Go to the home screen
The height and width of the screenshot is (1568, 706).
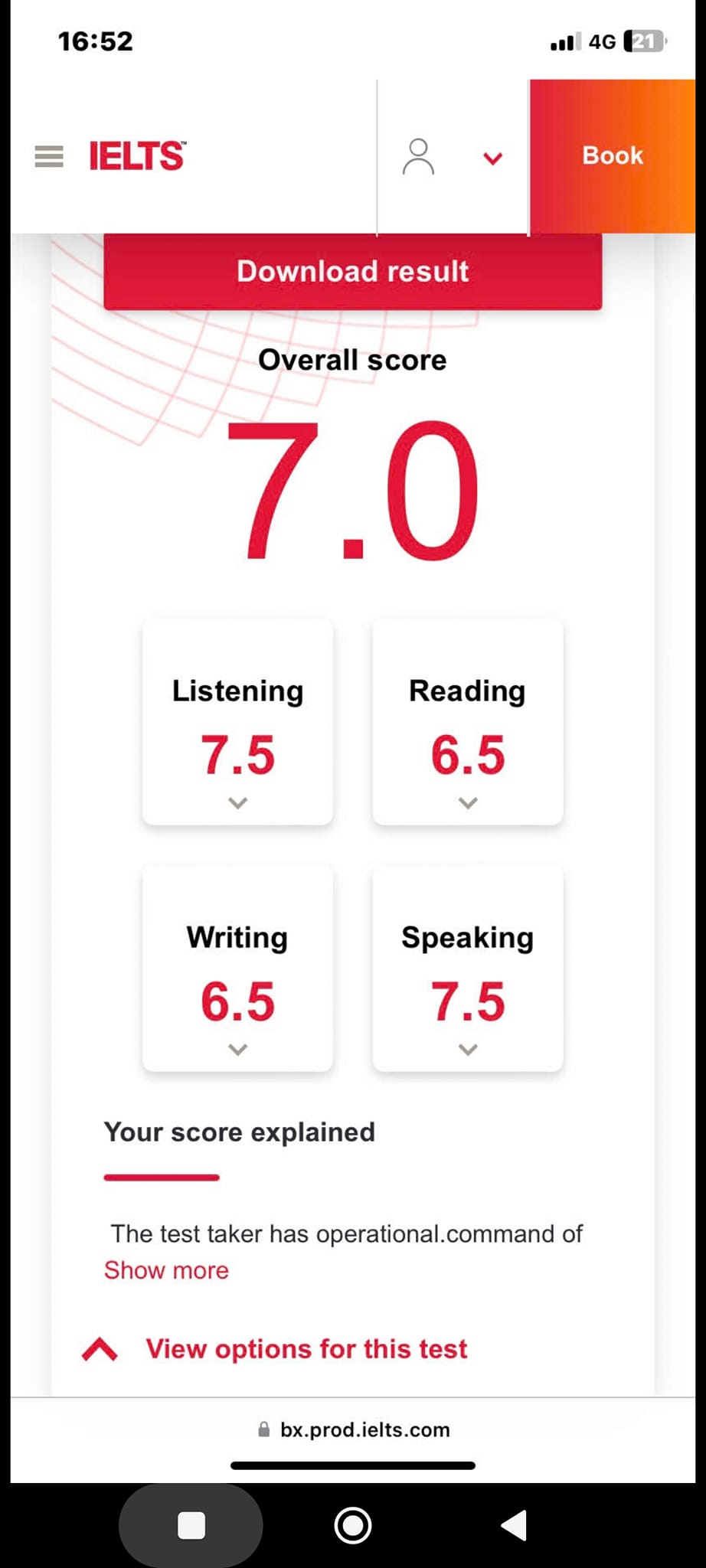(353, 1525)
